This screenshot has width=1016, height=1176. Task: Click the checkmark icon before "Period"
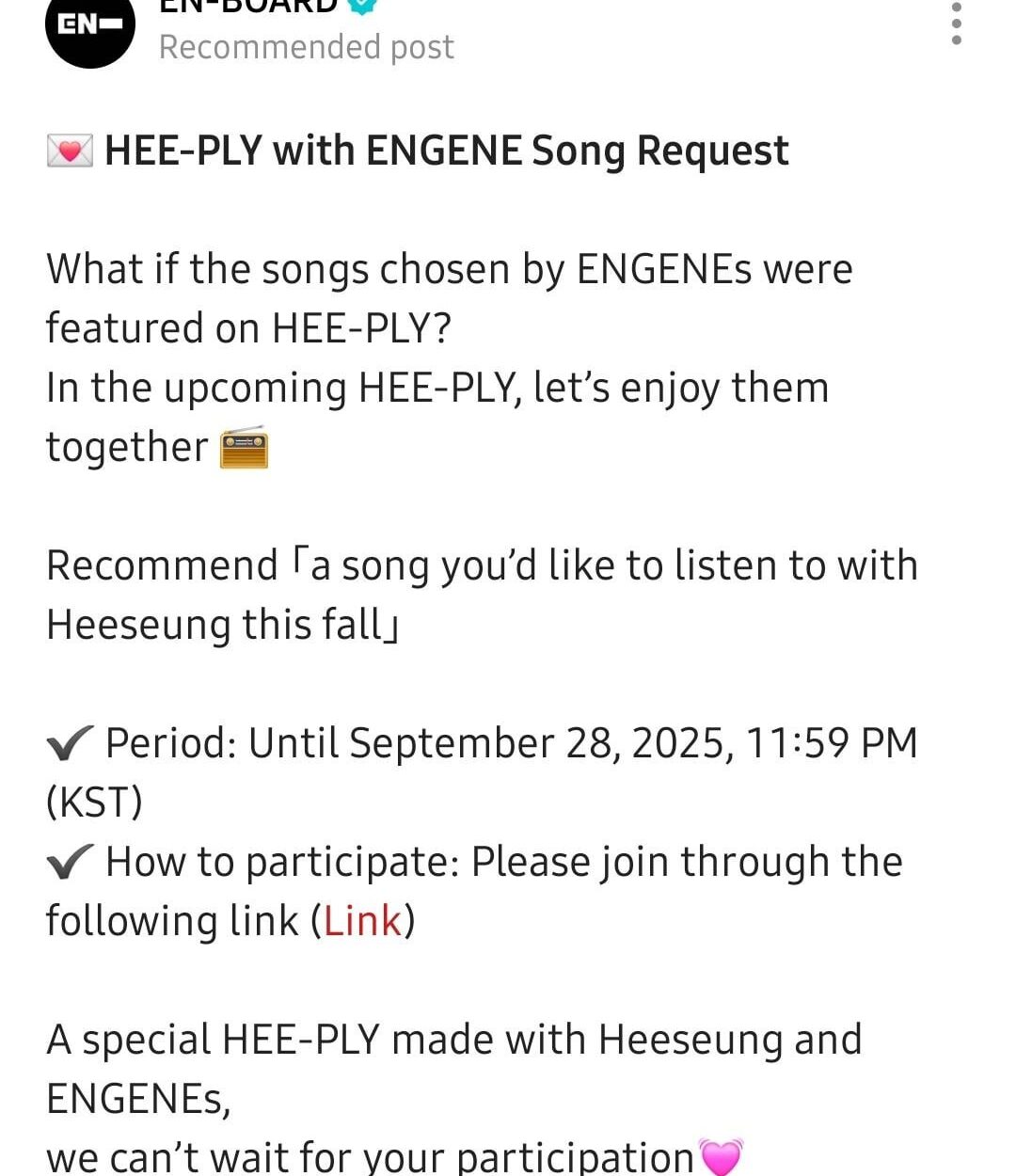pos(68,742)
